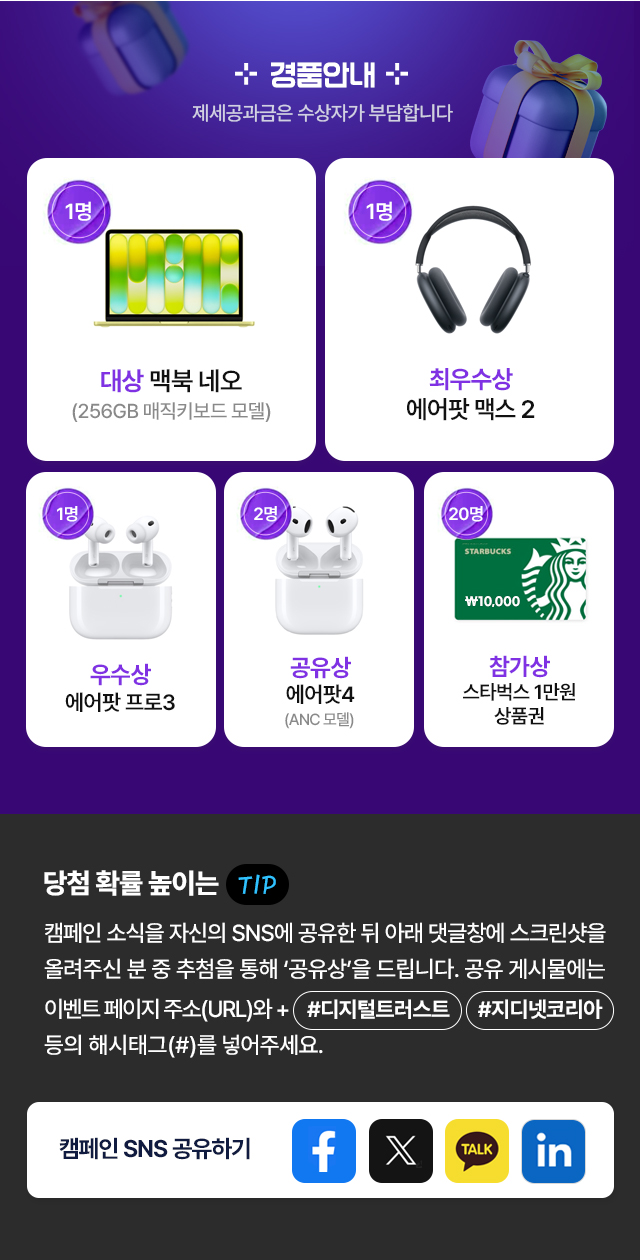The width and height of the screenshot is (640, 1260).
Task: Share the campaign on LinkedIn
Action: coord(553,1151)
